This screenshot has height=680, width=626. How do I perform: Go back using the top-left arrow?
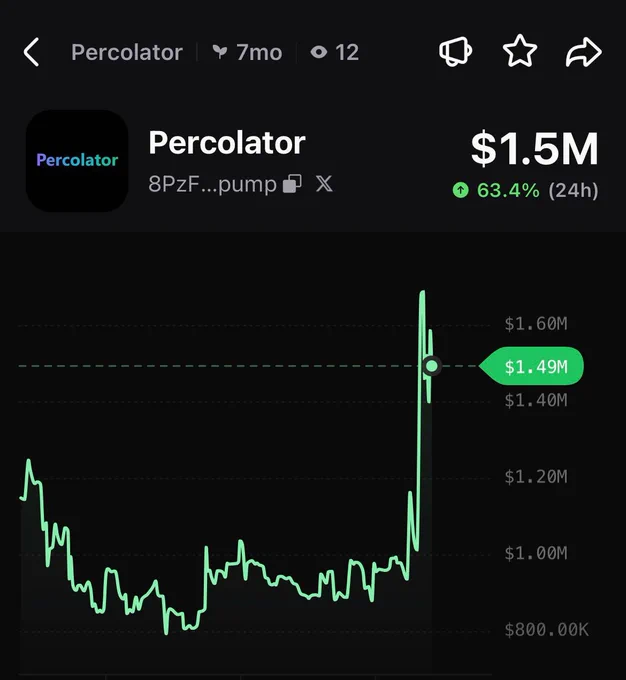click(32, 52)
